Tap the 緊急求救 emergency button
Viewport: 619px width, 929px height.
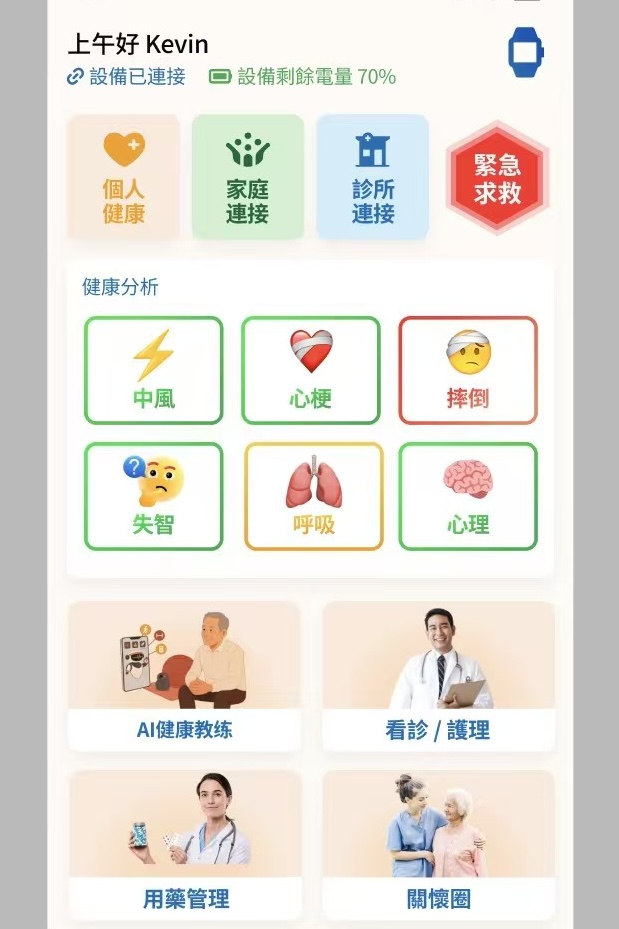coord(497,179)
